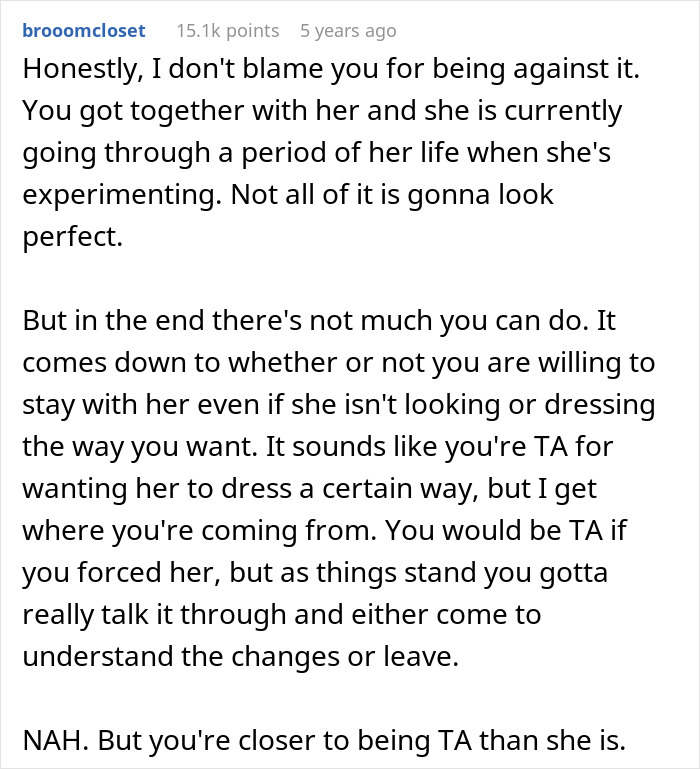Open brooomcloset's user profile
Viewport: 700px width, 769px height.
[x=83, y=31]
